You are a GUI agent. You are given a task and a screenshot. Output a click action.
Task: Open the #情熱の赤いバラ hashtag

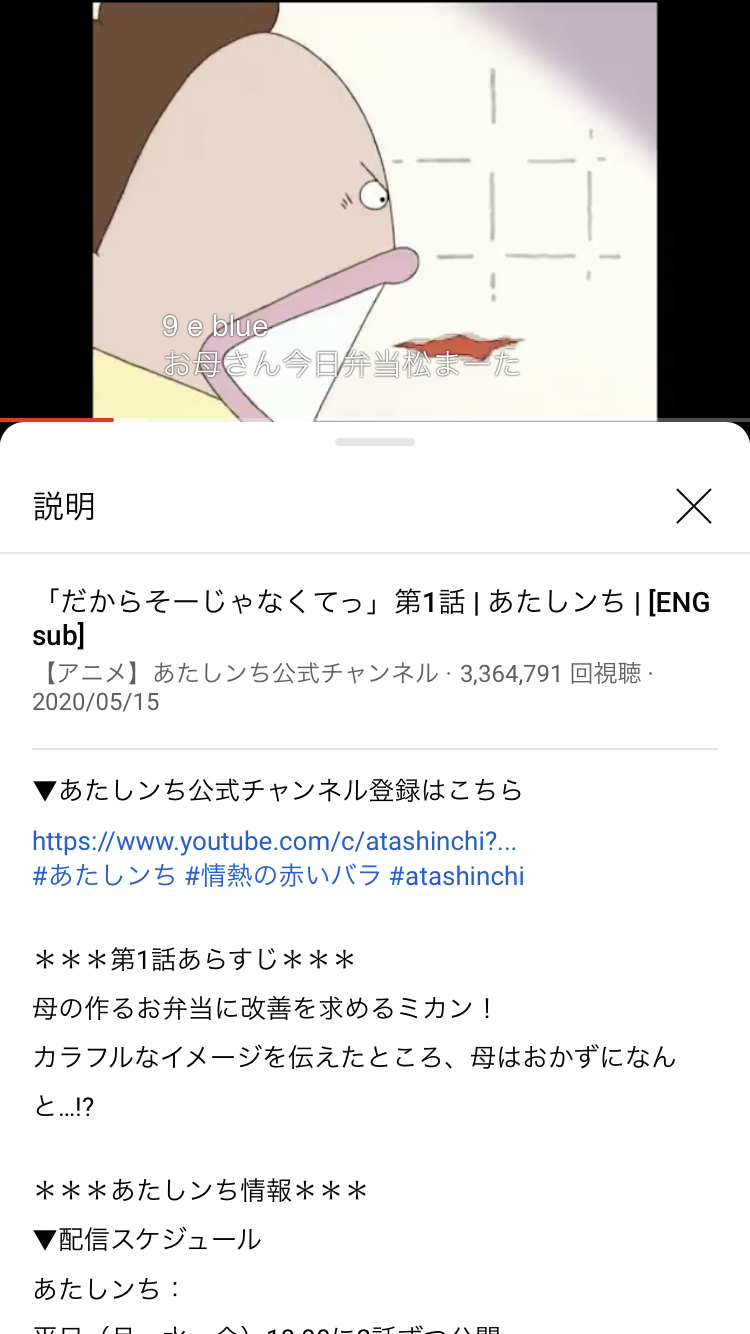click(283, 876)
